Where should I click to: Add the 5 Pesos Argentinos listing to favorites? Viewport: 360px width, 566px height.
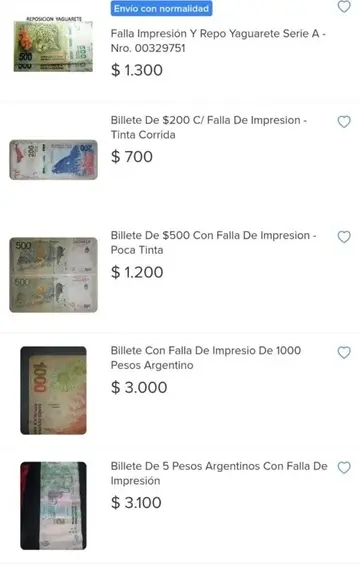pyautogui.click(x=344, y=467)
